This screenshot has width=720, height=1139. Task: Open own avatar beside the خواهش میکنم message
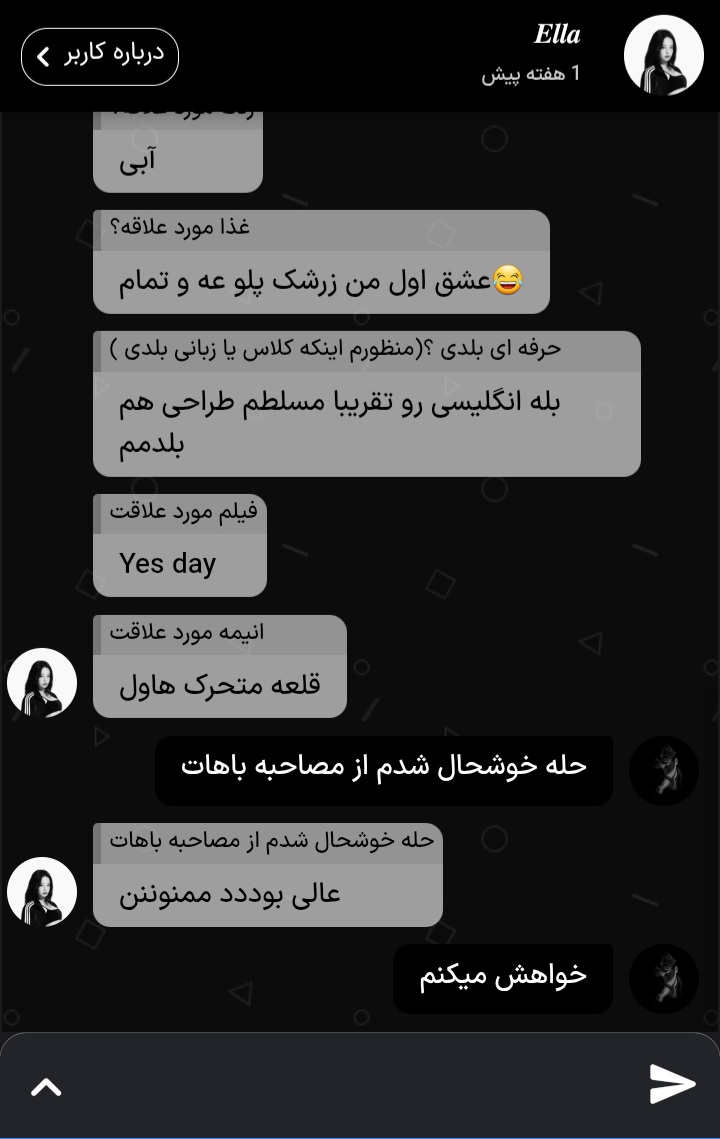663,979
